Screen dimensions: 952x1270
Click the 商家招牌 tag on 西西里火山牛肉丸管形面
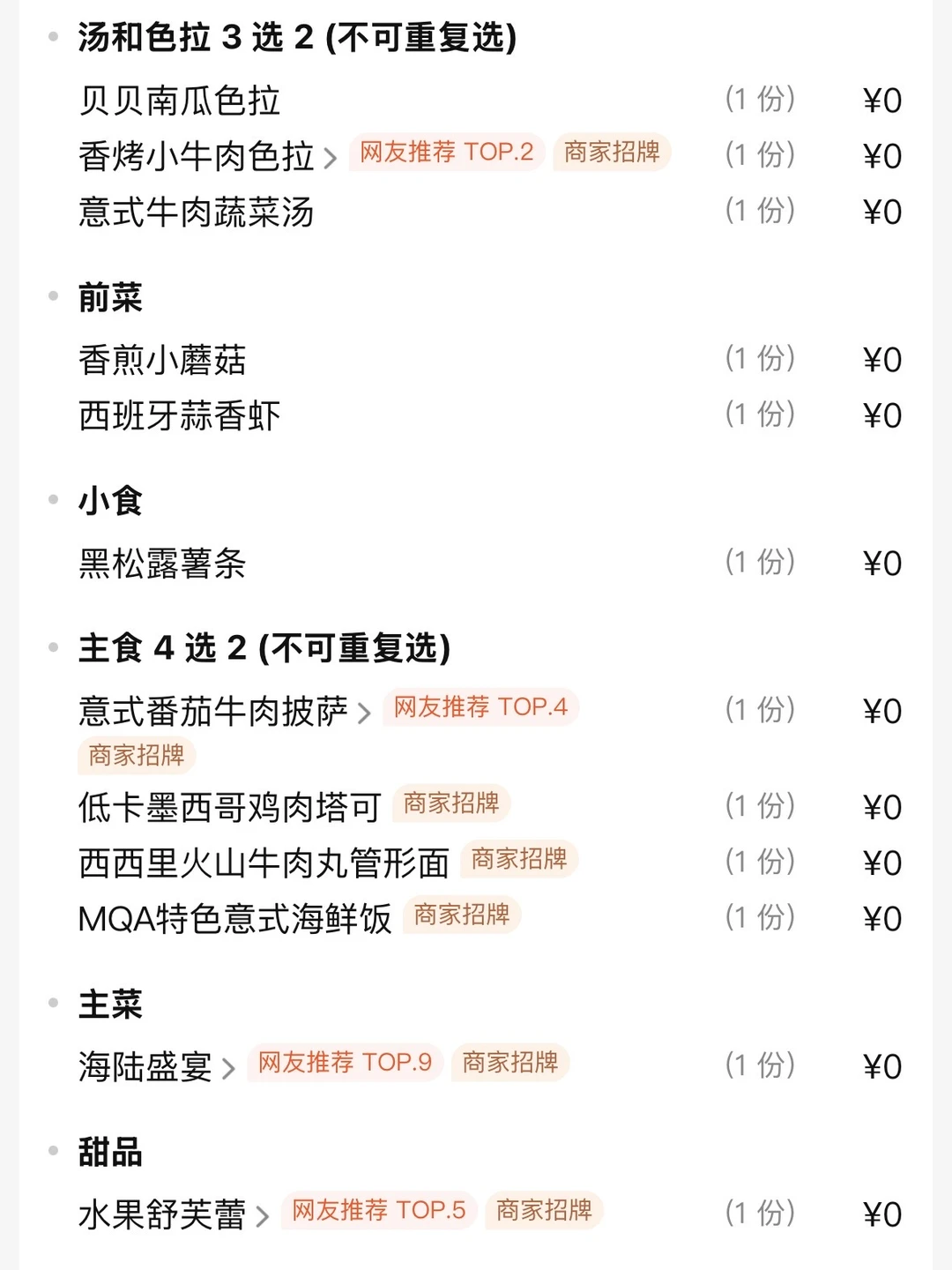click(x=519, y=860)
